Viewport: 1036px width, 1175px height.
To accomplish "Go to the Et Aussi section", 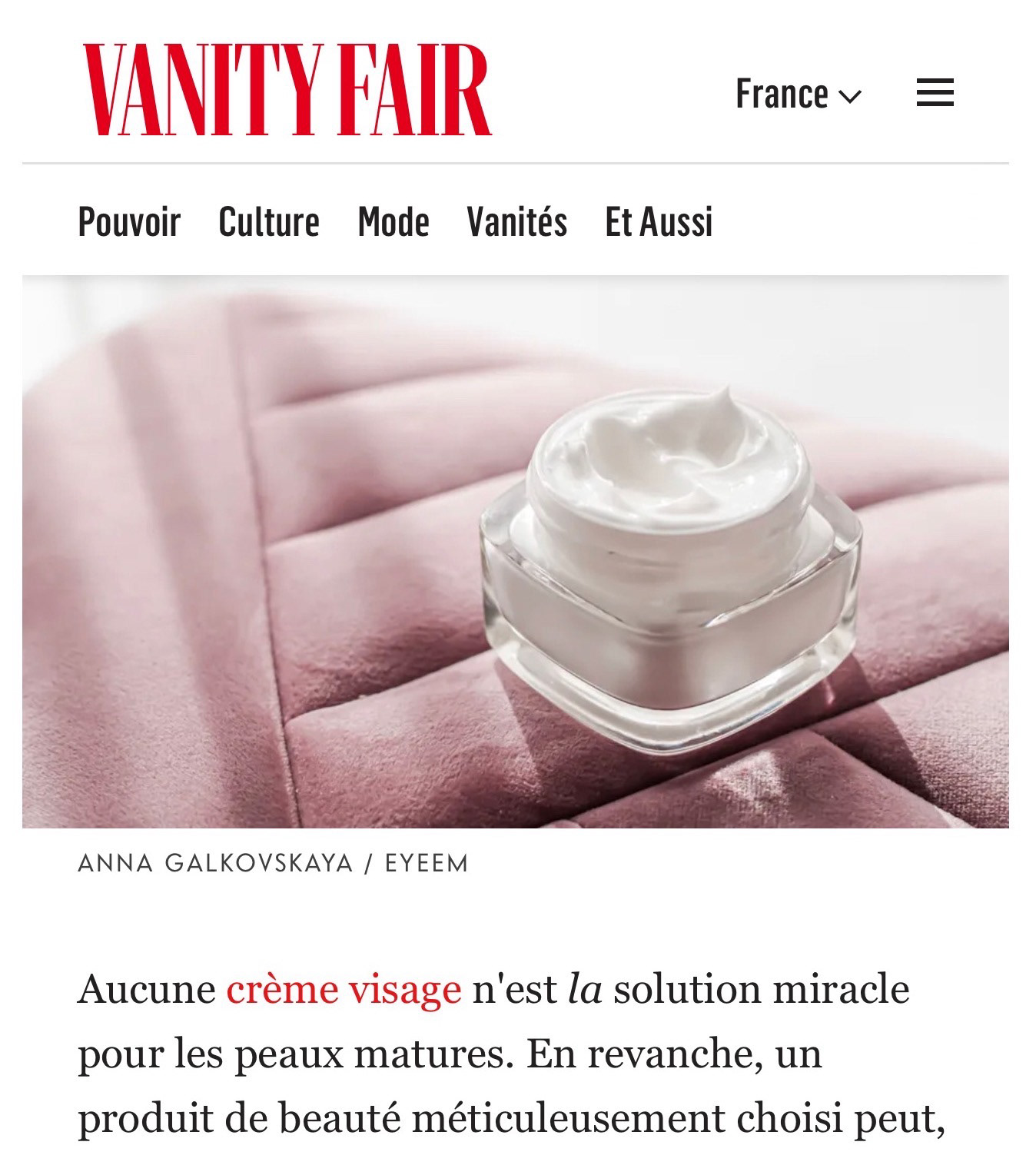I will click(x=659, y=222).
